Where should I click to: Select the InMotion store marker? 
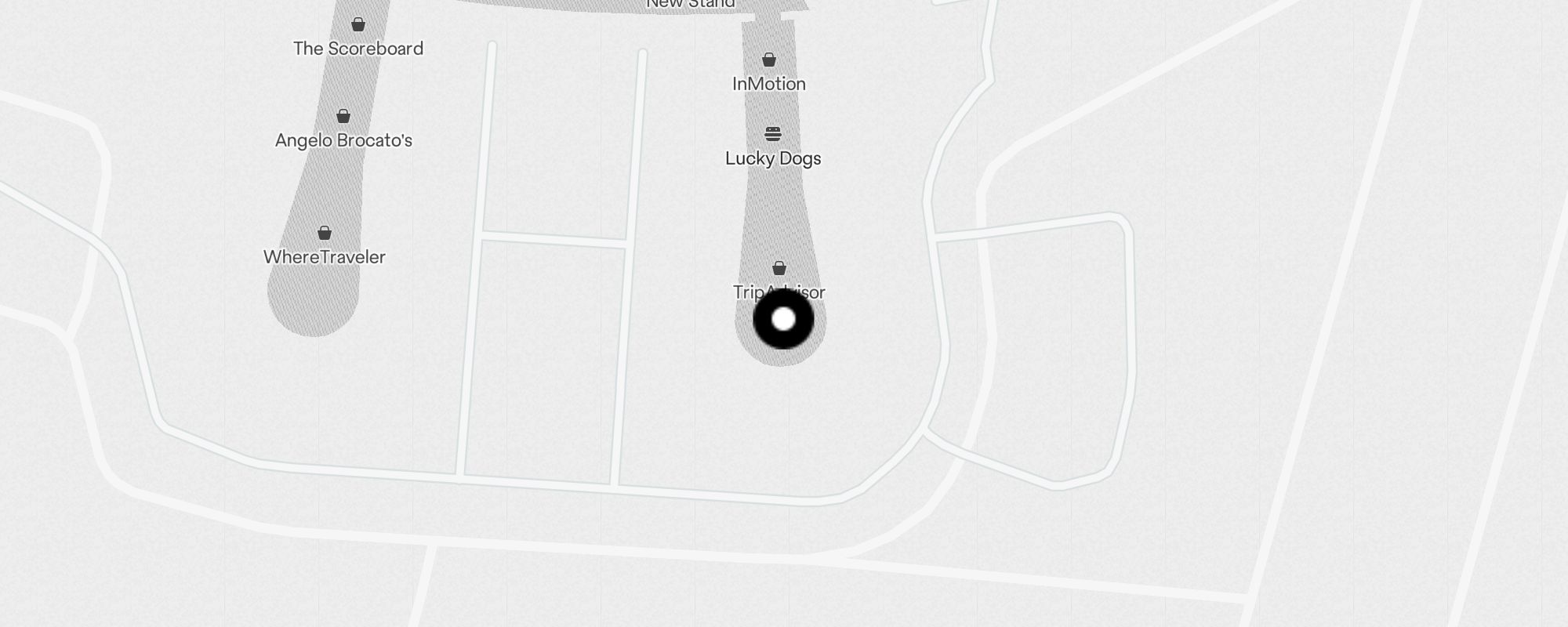pyautogui.click(x=769, y=60)
